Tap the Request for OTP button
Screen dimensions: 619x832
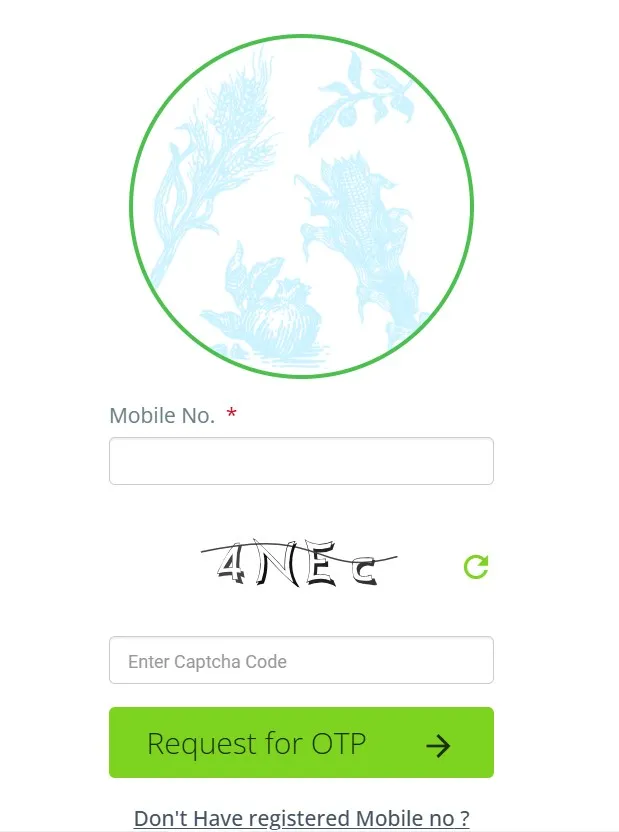301,743
